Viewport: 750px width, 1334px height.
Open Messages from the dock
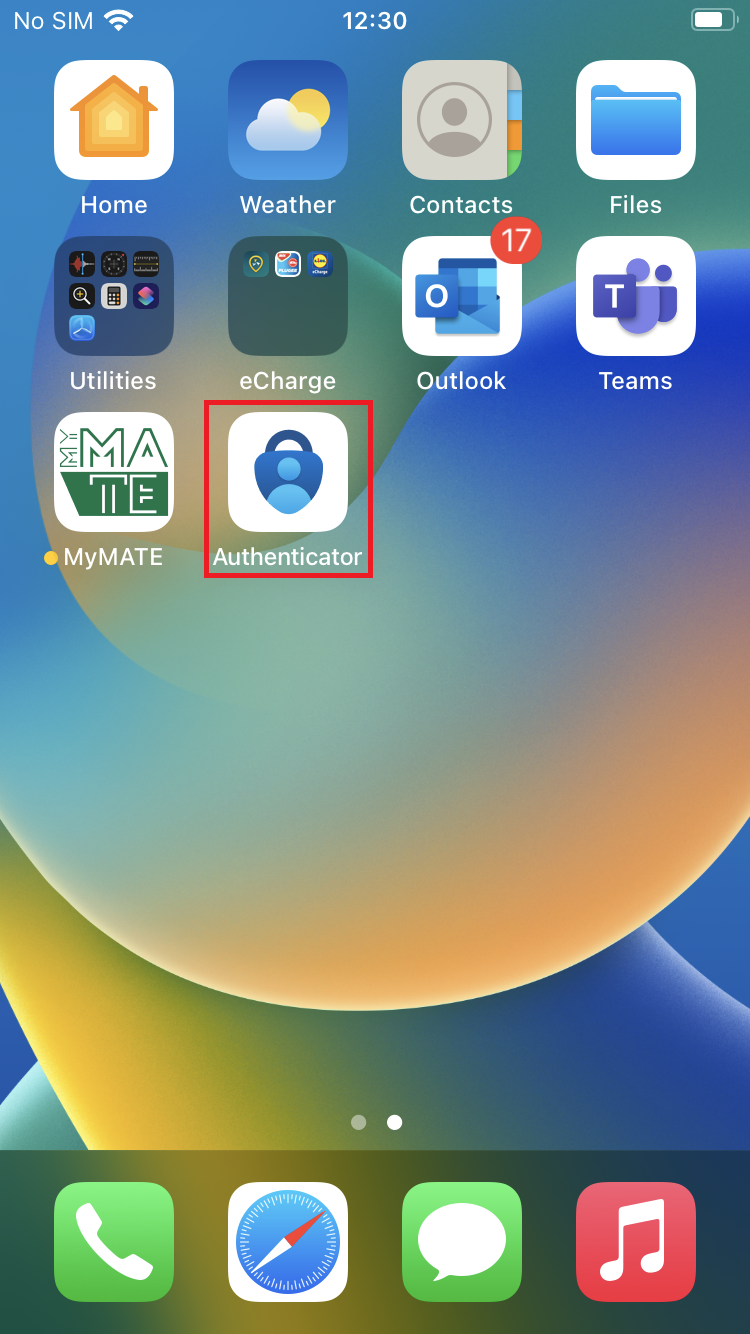tap(462, 1242)
